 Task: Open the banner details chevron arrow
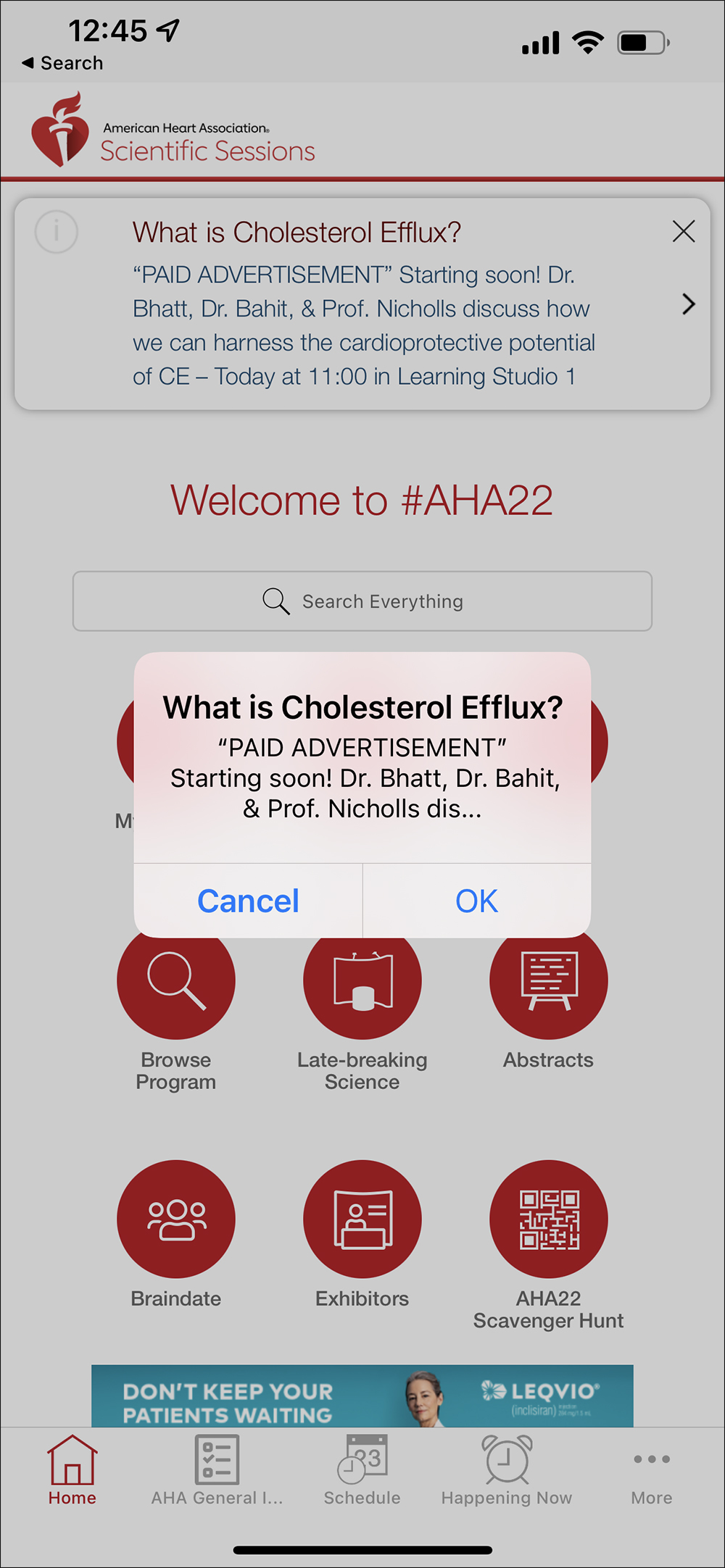(688, 304)
